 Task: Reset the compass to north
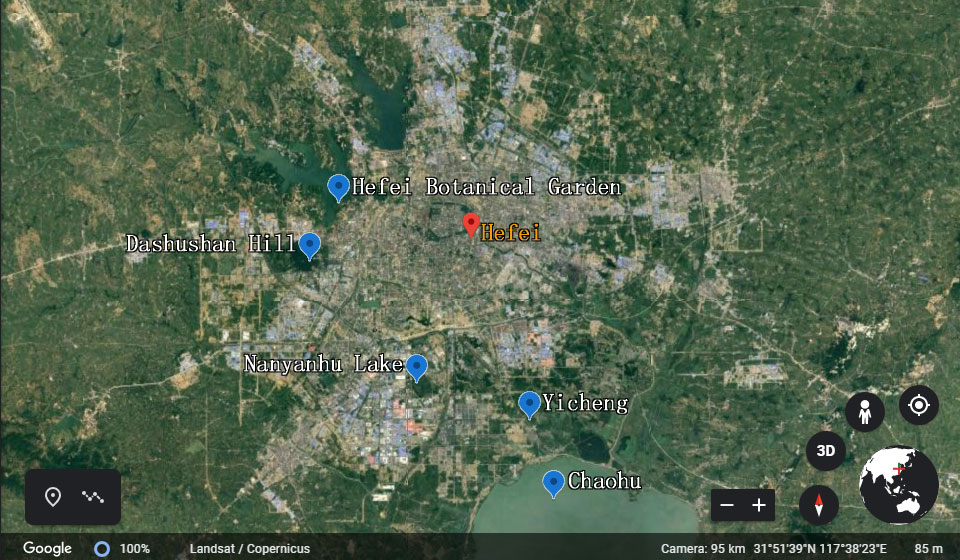(x=819, y=505)
